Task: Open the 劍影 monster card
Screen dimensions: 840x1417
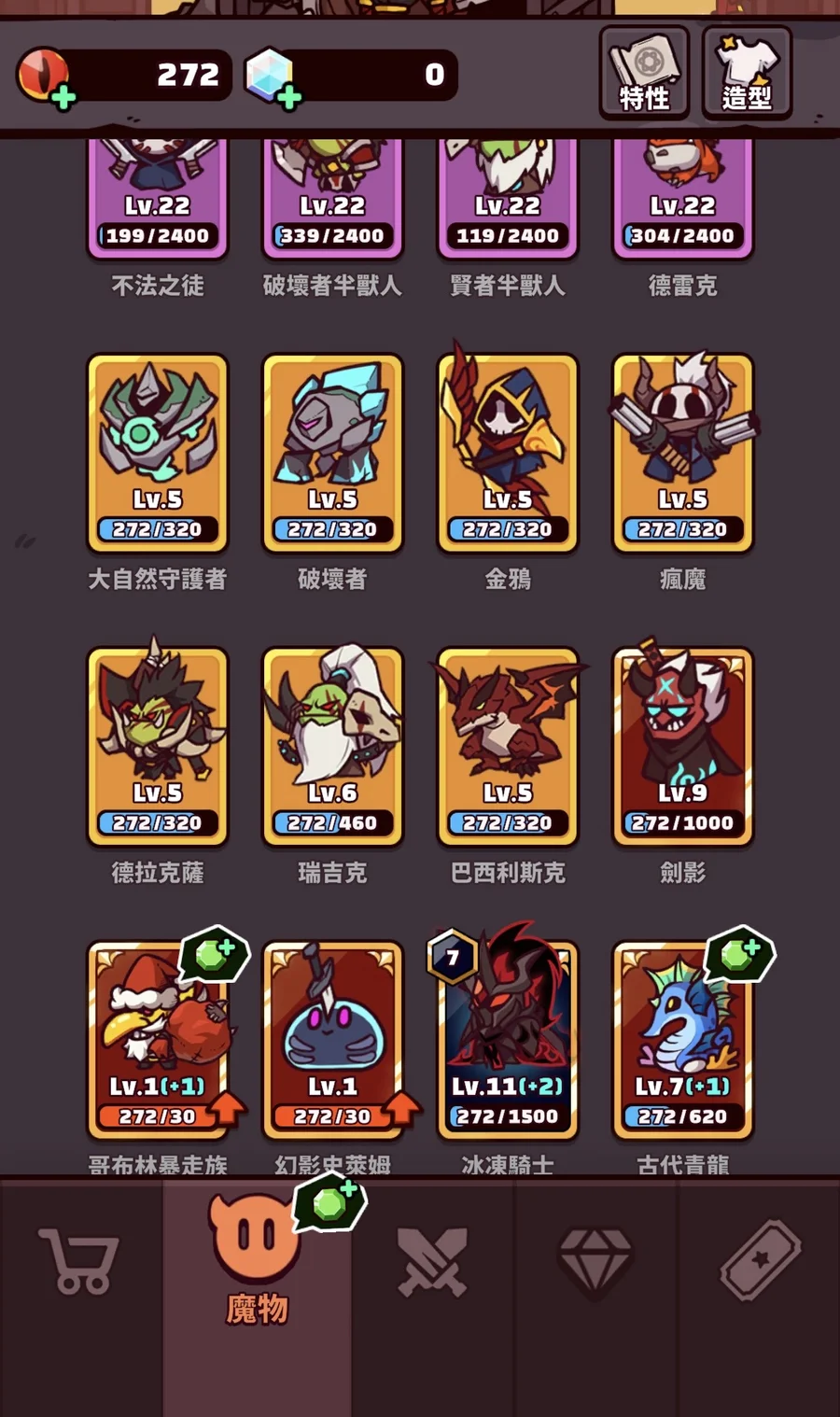Action: pos(682,746)
